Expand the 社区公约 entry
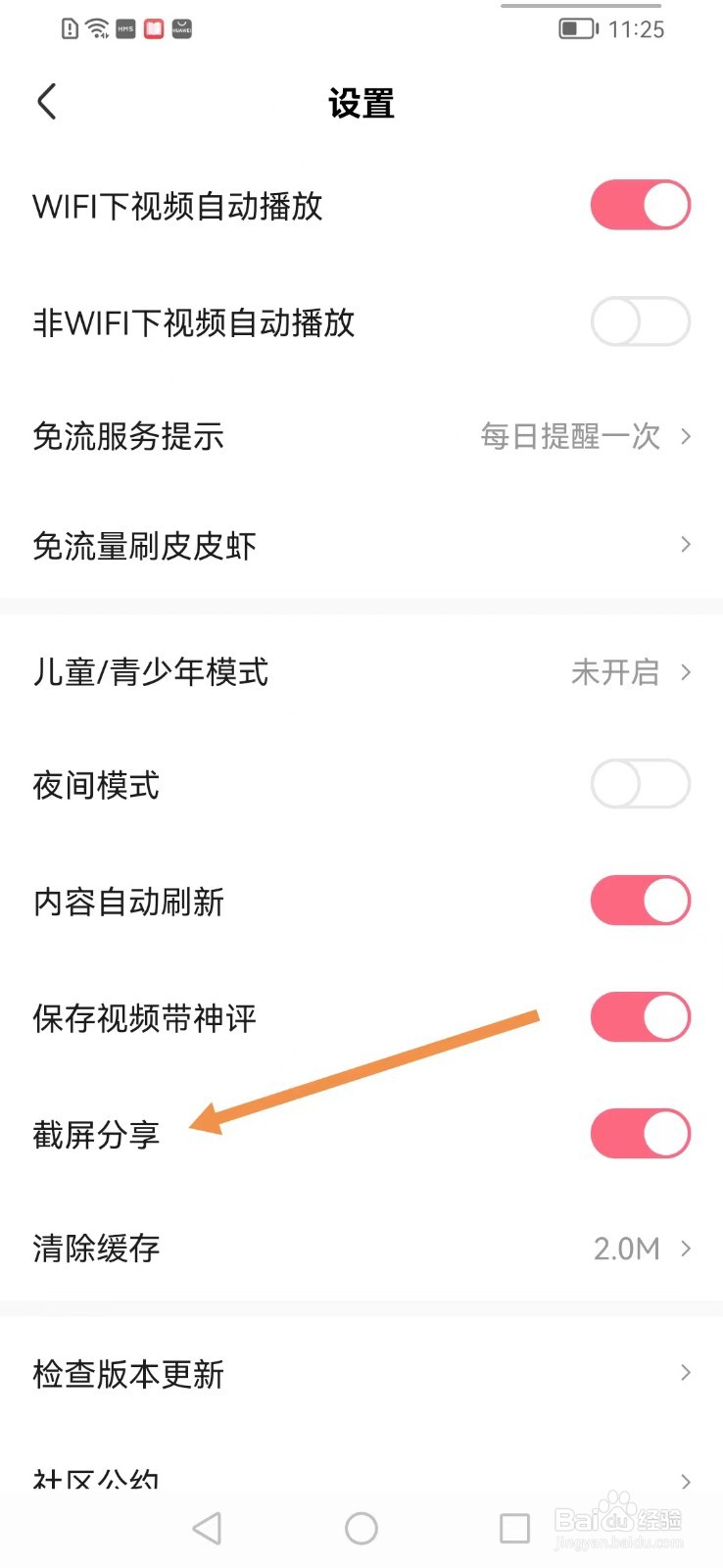 (683, 1480)
